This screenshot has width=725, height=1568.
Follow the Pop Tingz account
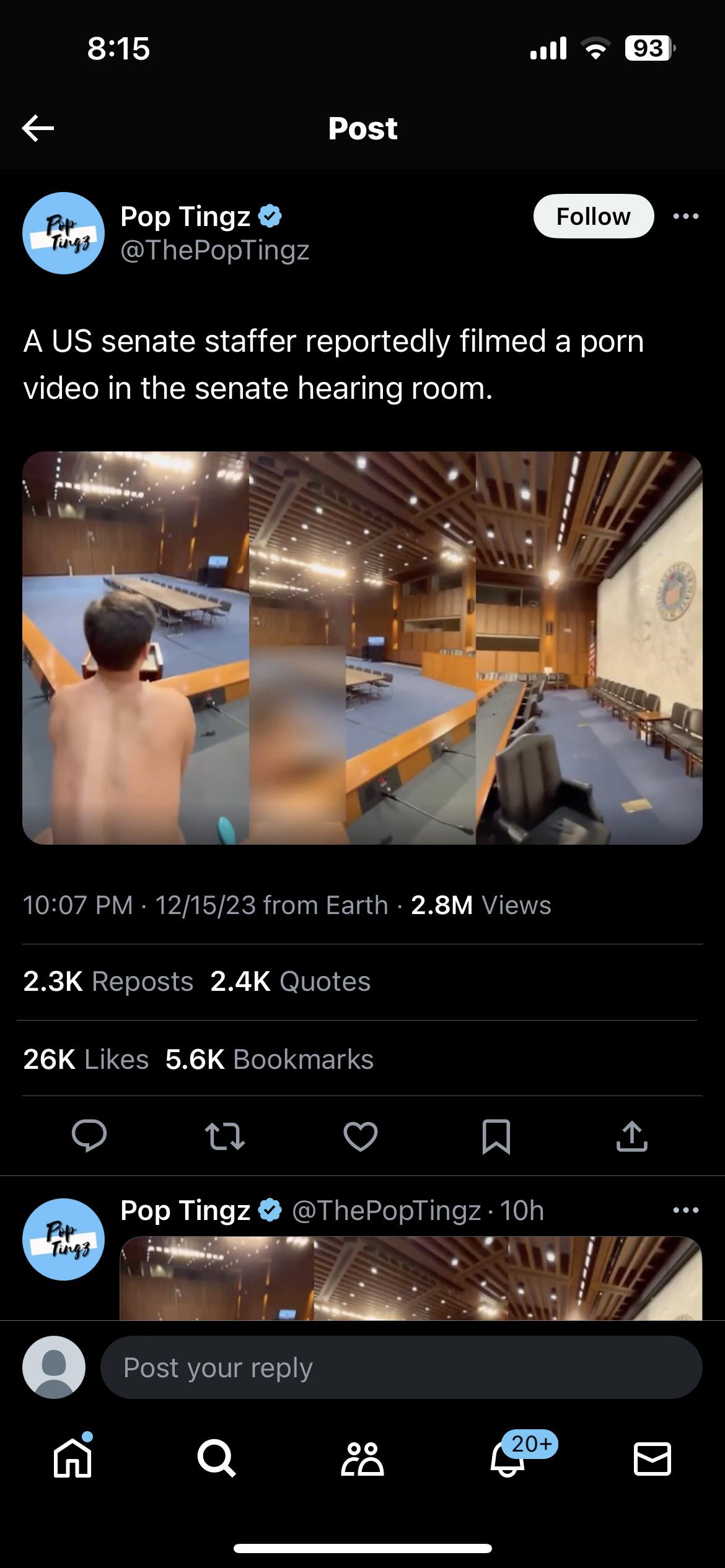tap(593, 216)
